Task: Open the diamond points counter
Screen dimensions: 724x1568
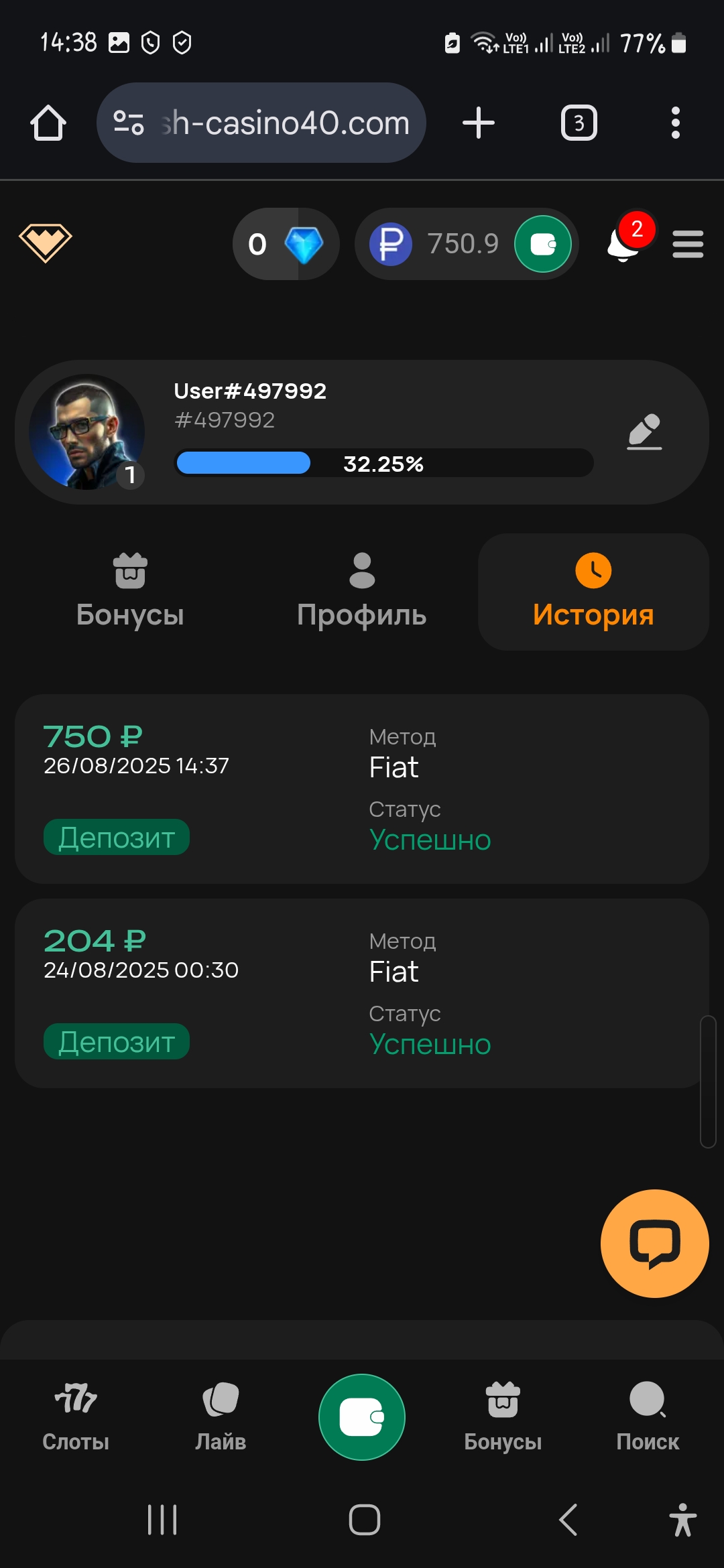Action: coord(286,244)
